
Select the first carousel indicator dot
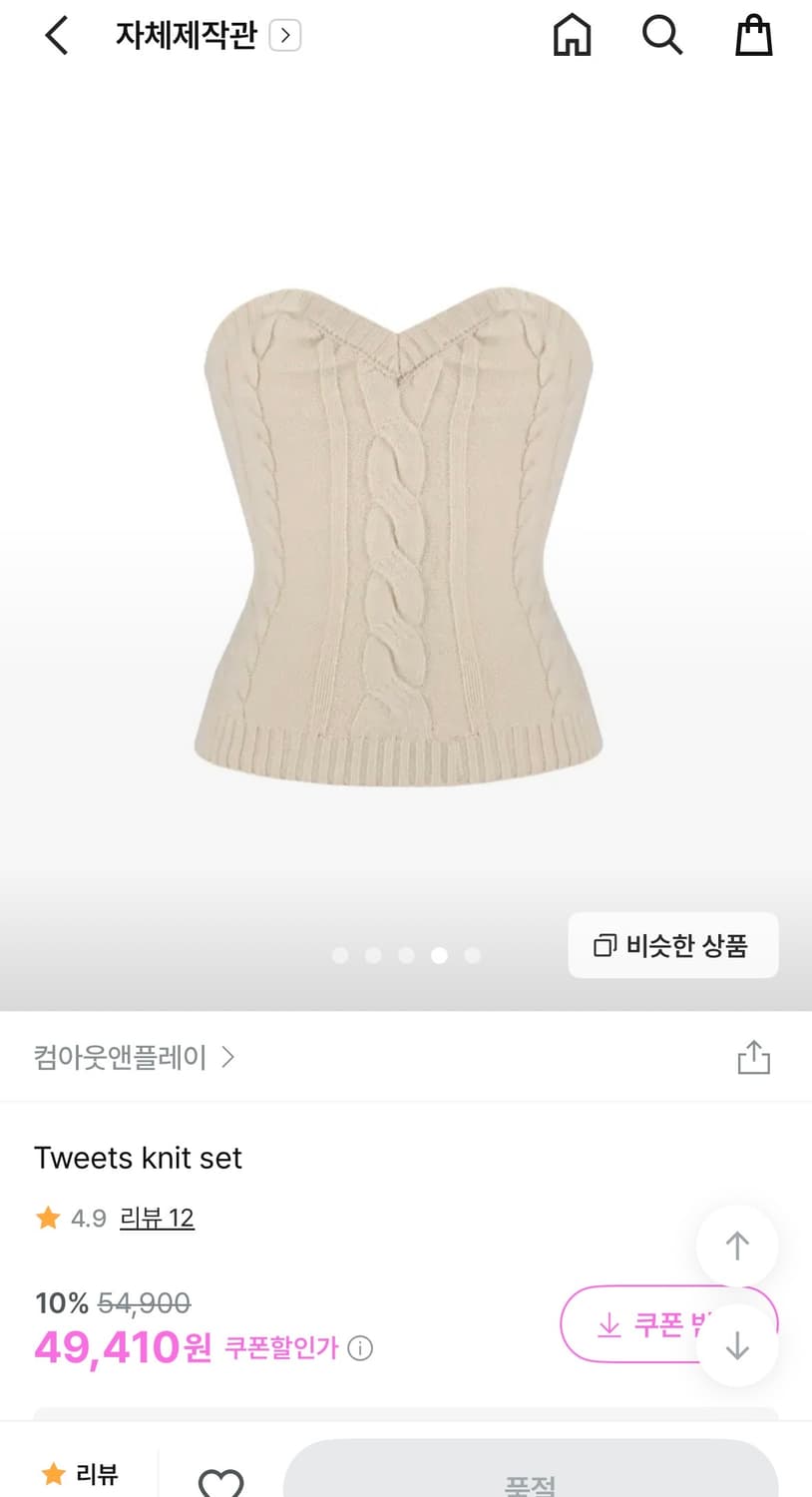pos(340,955)
